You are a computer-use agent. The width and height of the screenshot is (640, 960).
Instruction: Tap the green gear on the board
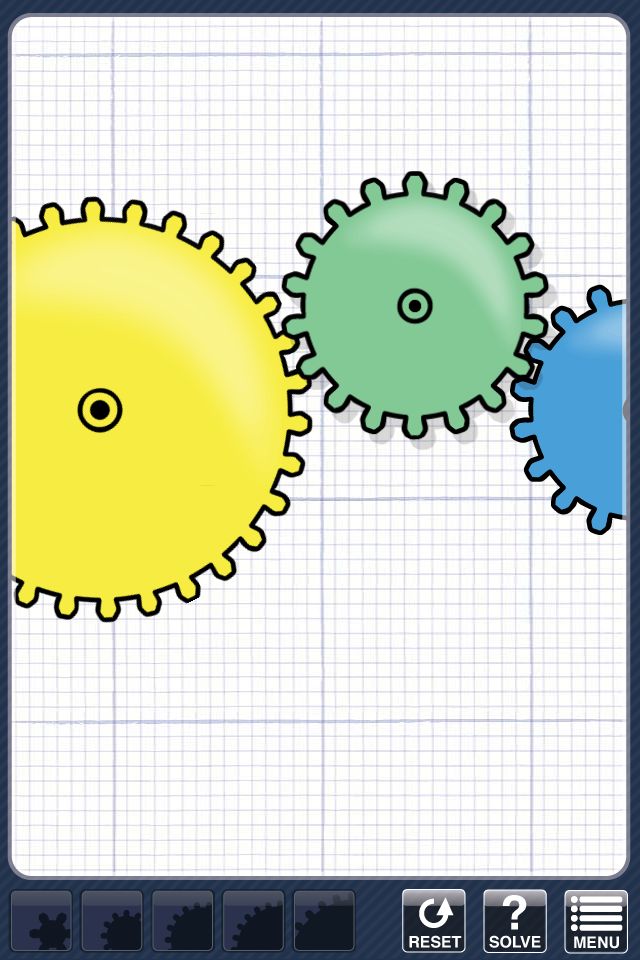point(415,305)
